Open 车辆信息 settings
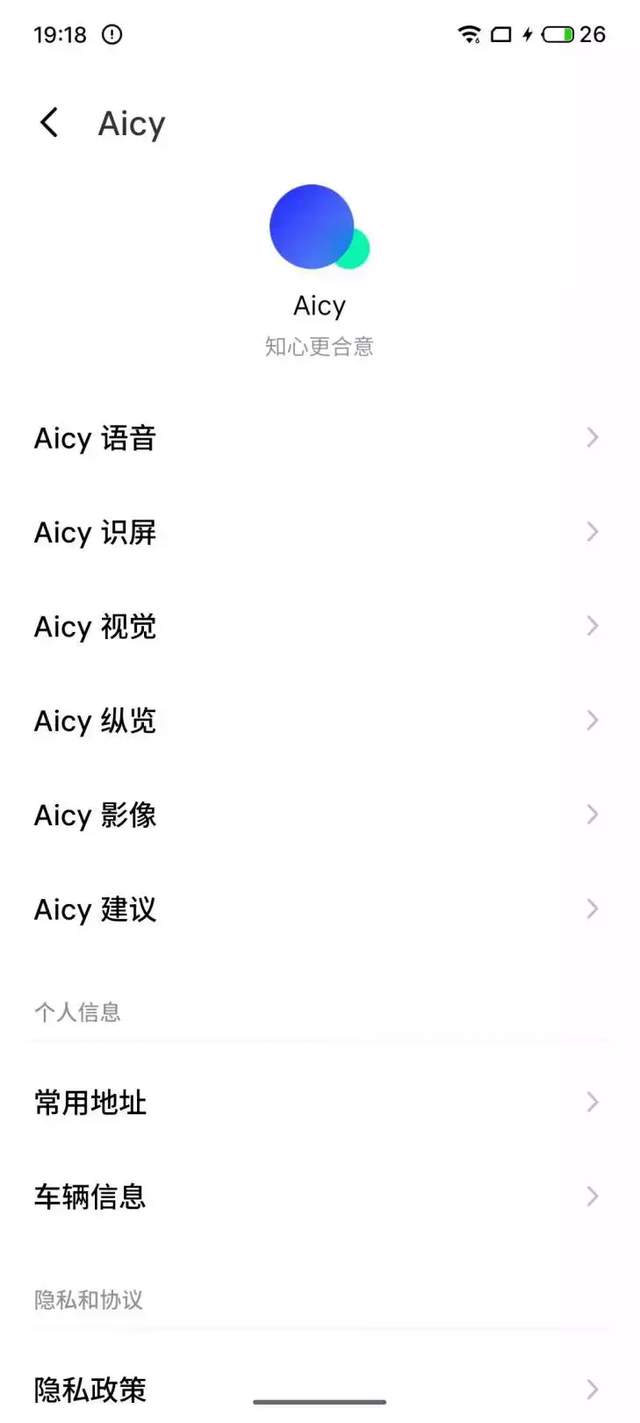Viewport: 640px width, 1423px height. point(318,1196)
